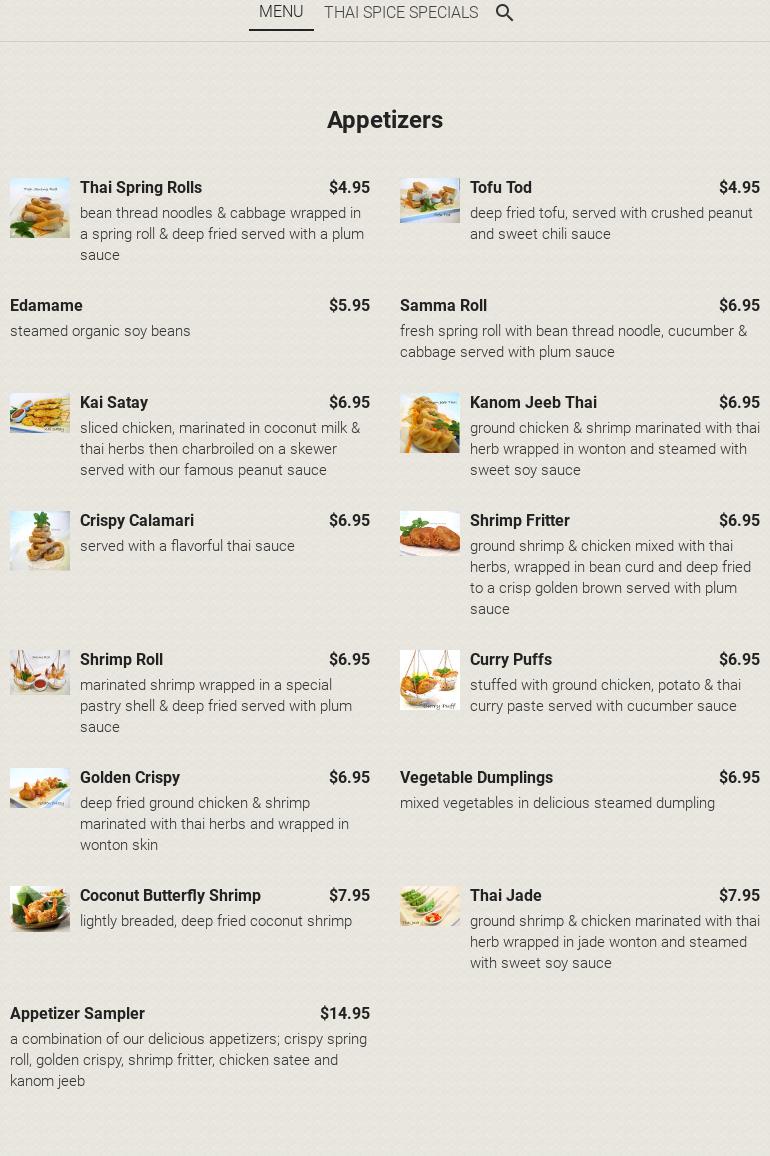
Task: Open the search icon in top bar
Action: [x=505, y=13]
